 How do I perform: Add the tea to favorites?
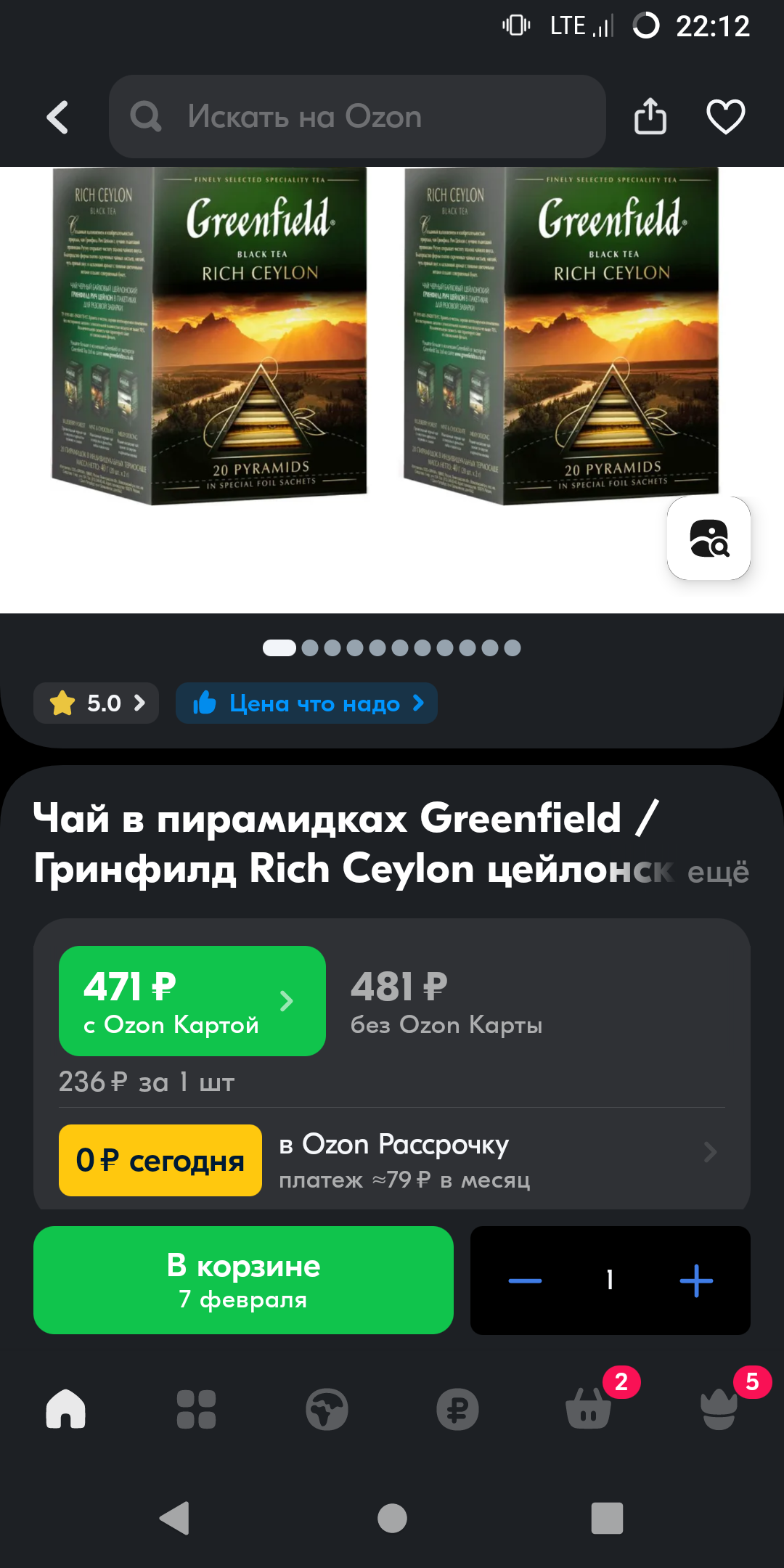[x=726, y=116]
